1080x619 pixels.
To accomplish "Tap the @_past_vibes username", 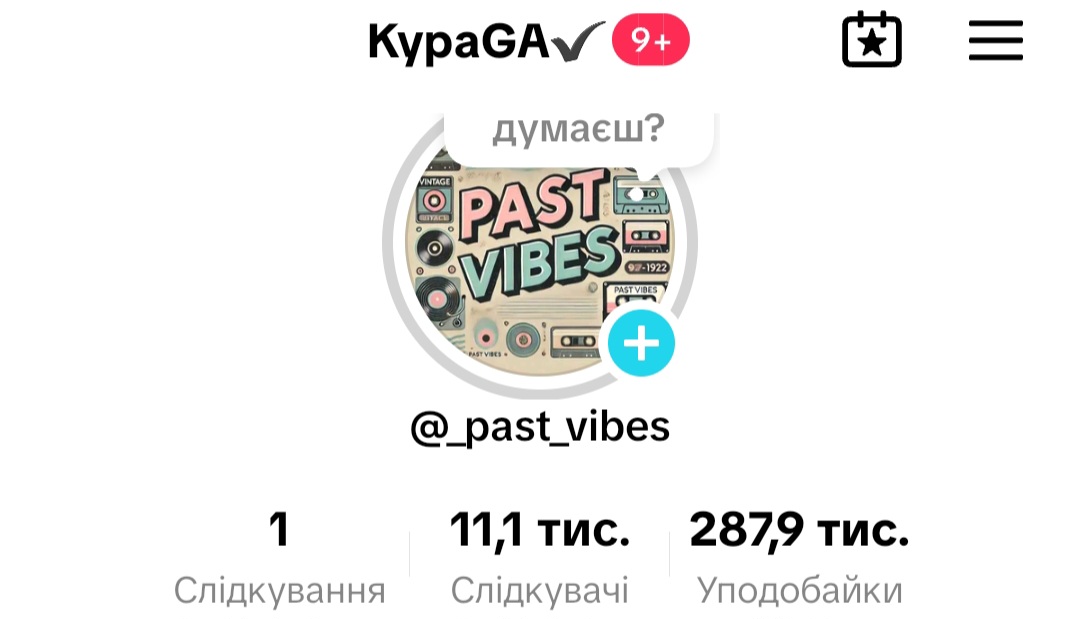I will click(539, 426).
